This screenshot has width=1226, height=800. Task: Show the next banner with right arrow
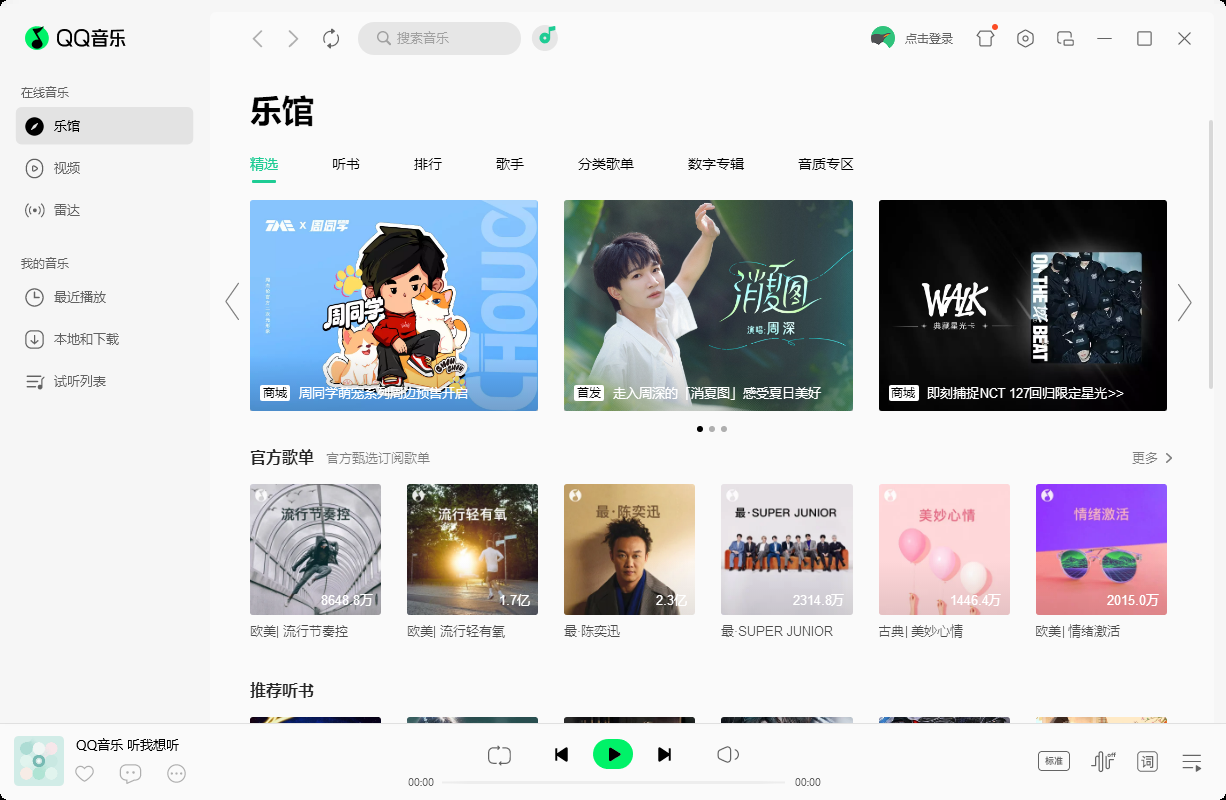pos(1184,302)
